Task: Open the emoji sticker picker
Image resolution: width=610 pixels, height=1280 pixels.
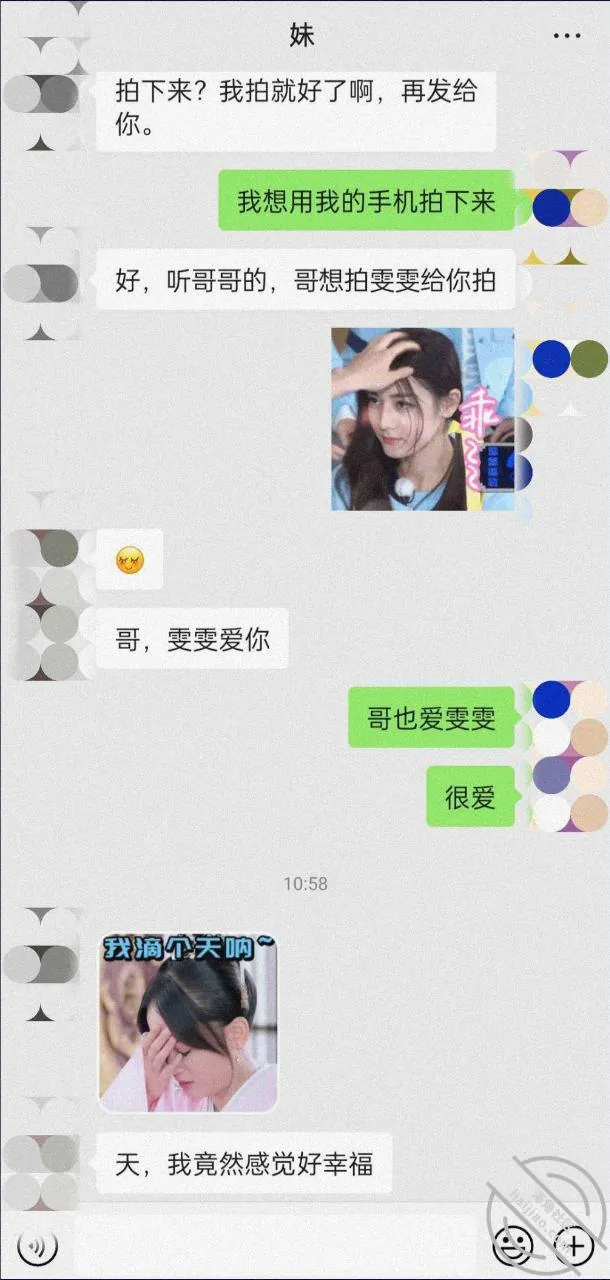Action: (513, 1245)
